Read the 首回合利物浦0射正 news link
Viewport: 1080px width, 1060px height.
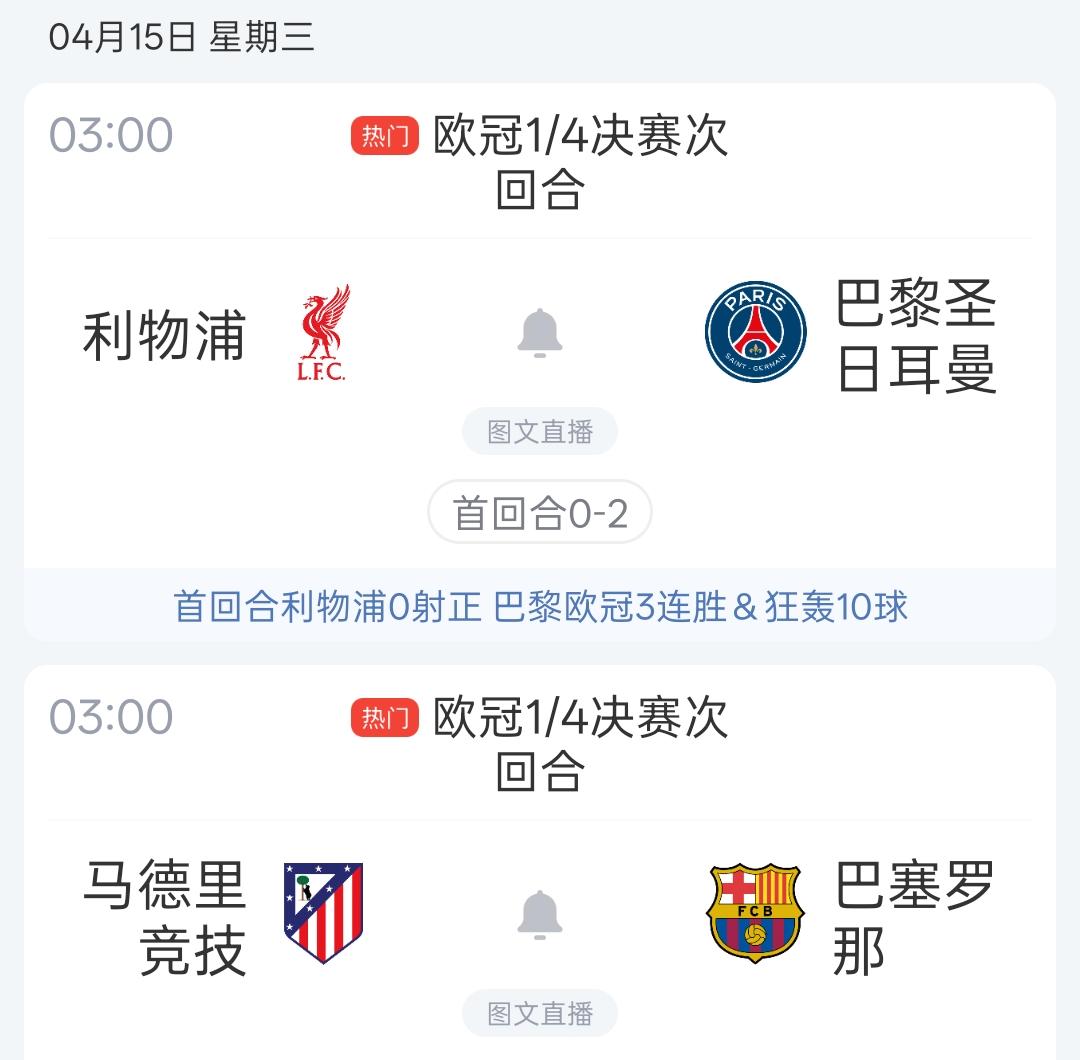540,606
